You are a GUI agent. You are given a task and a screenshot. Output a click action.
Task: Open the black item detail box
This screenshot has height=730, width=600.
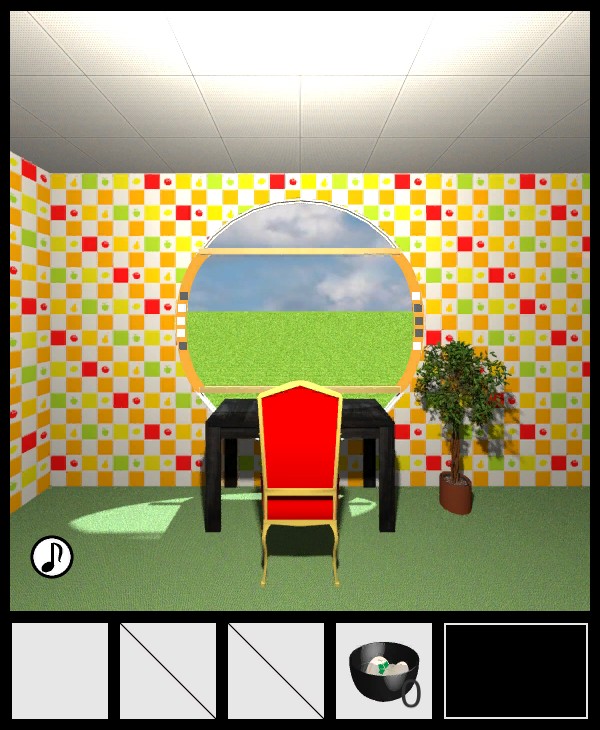click(516, 671)
